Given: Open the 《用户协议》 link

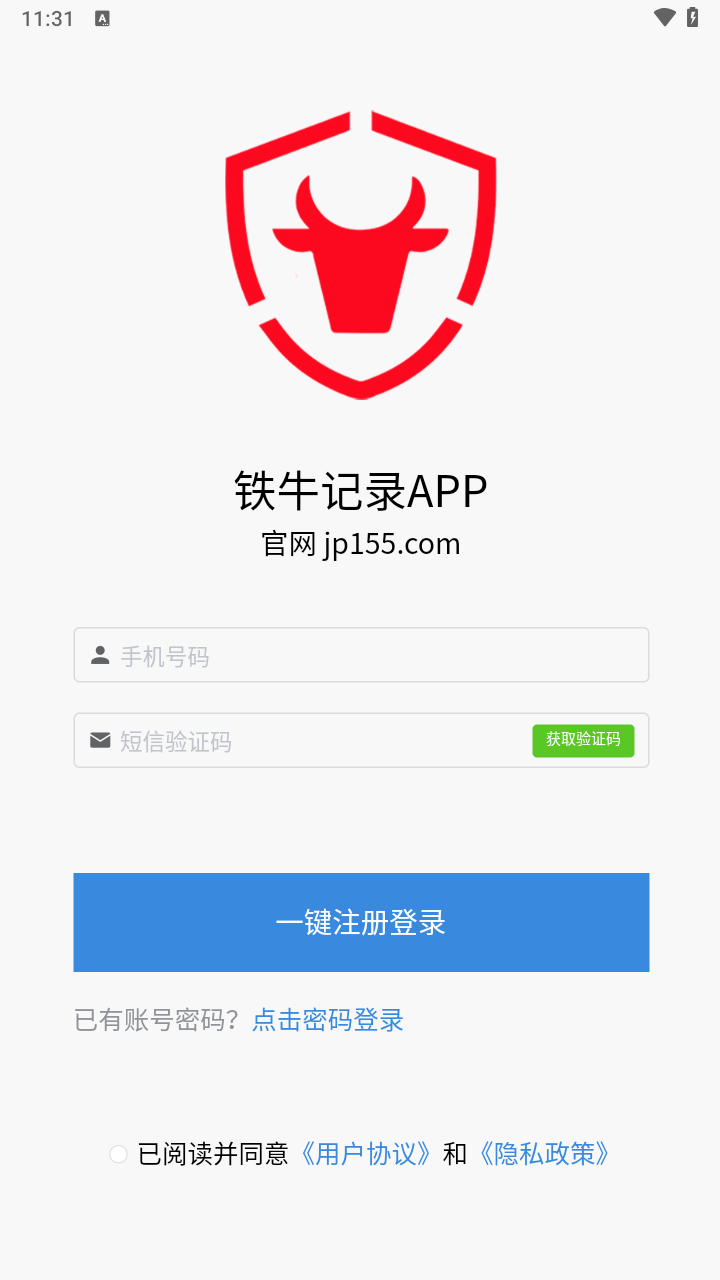Looking at the screenshot, I should click(x=364, y=1154).
